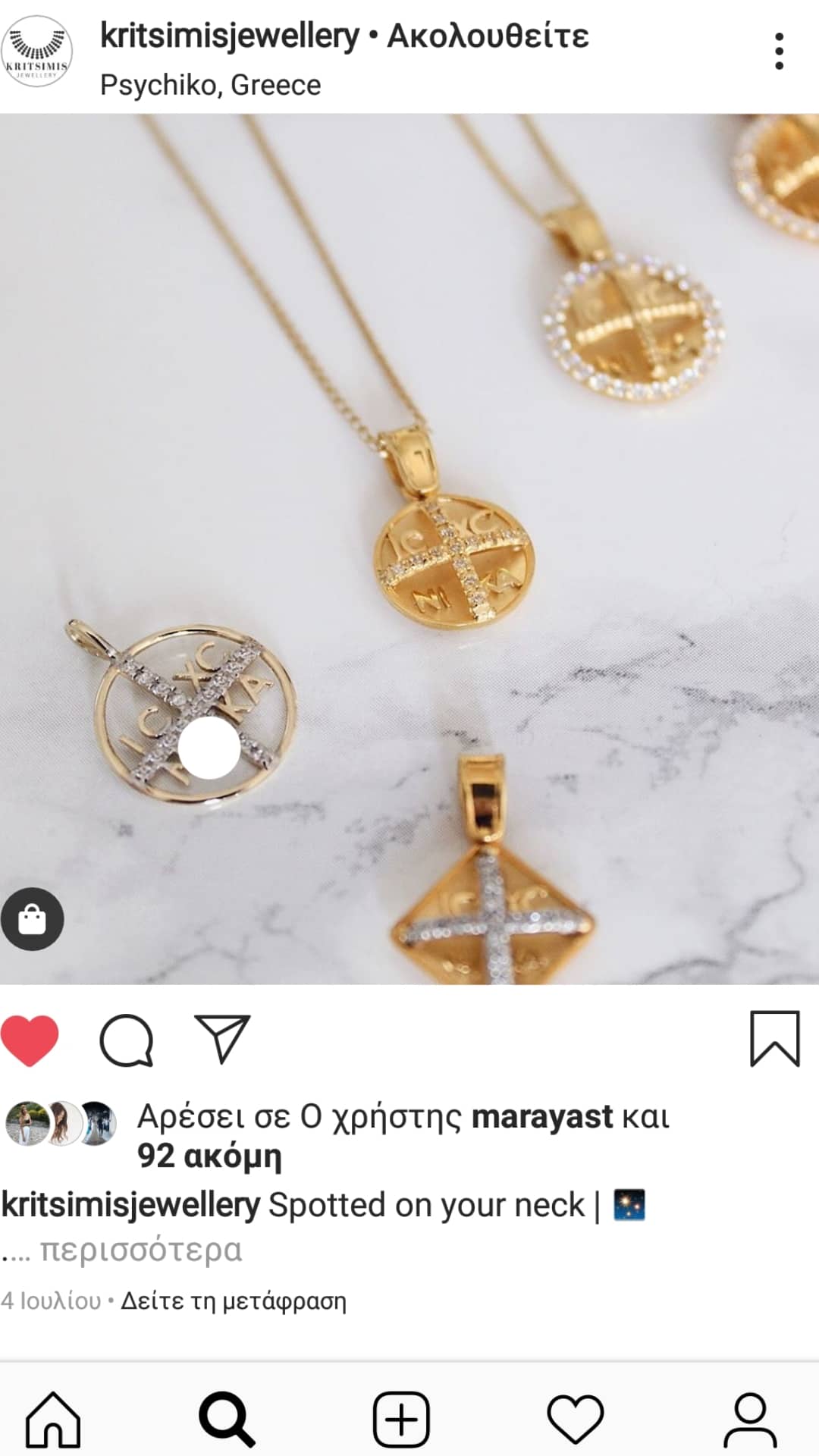Open marayast's profile from likes
Viewport: 819px width, 1456px height.
click(x=541, y=1117)
